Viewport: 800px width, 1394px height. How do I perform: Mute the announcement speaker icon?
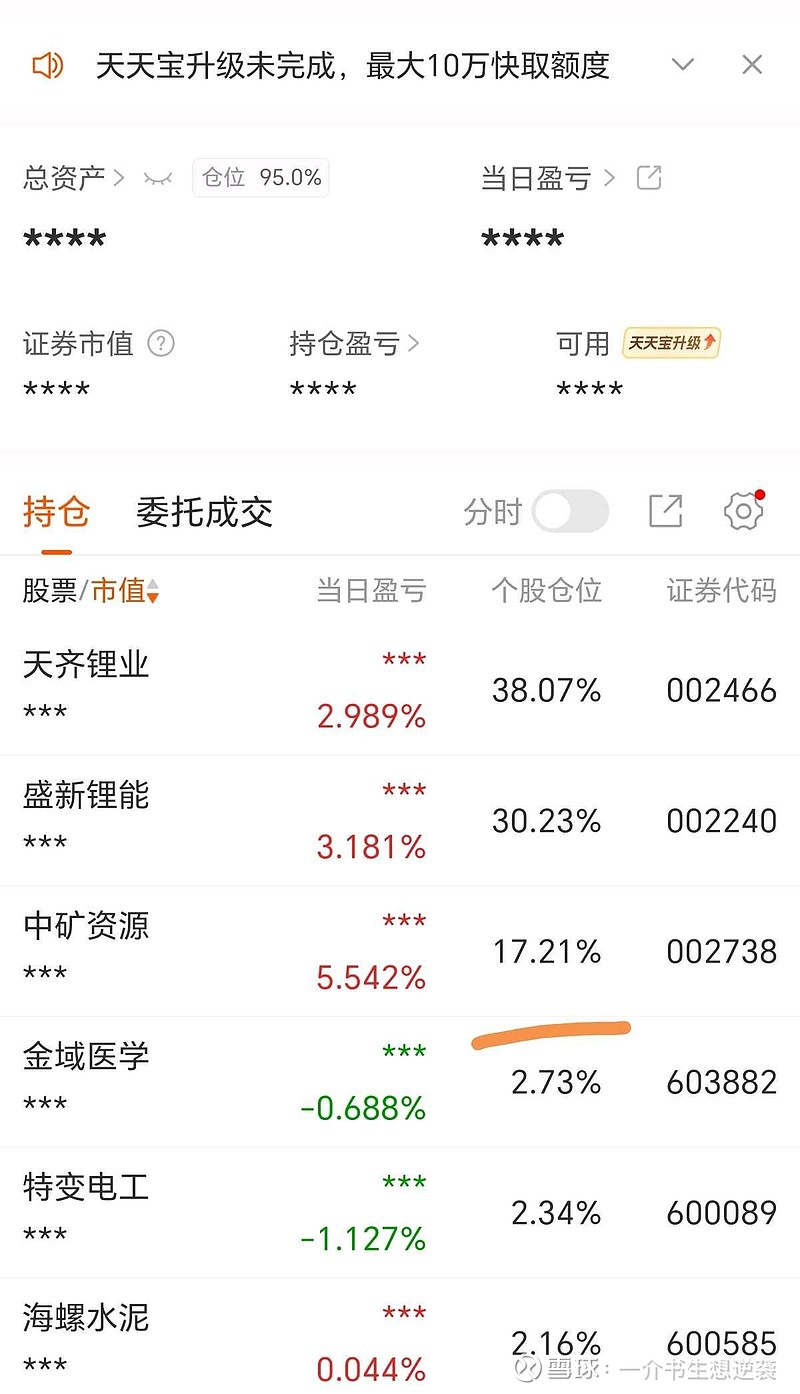tap(46, 64)
